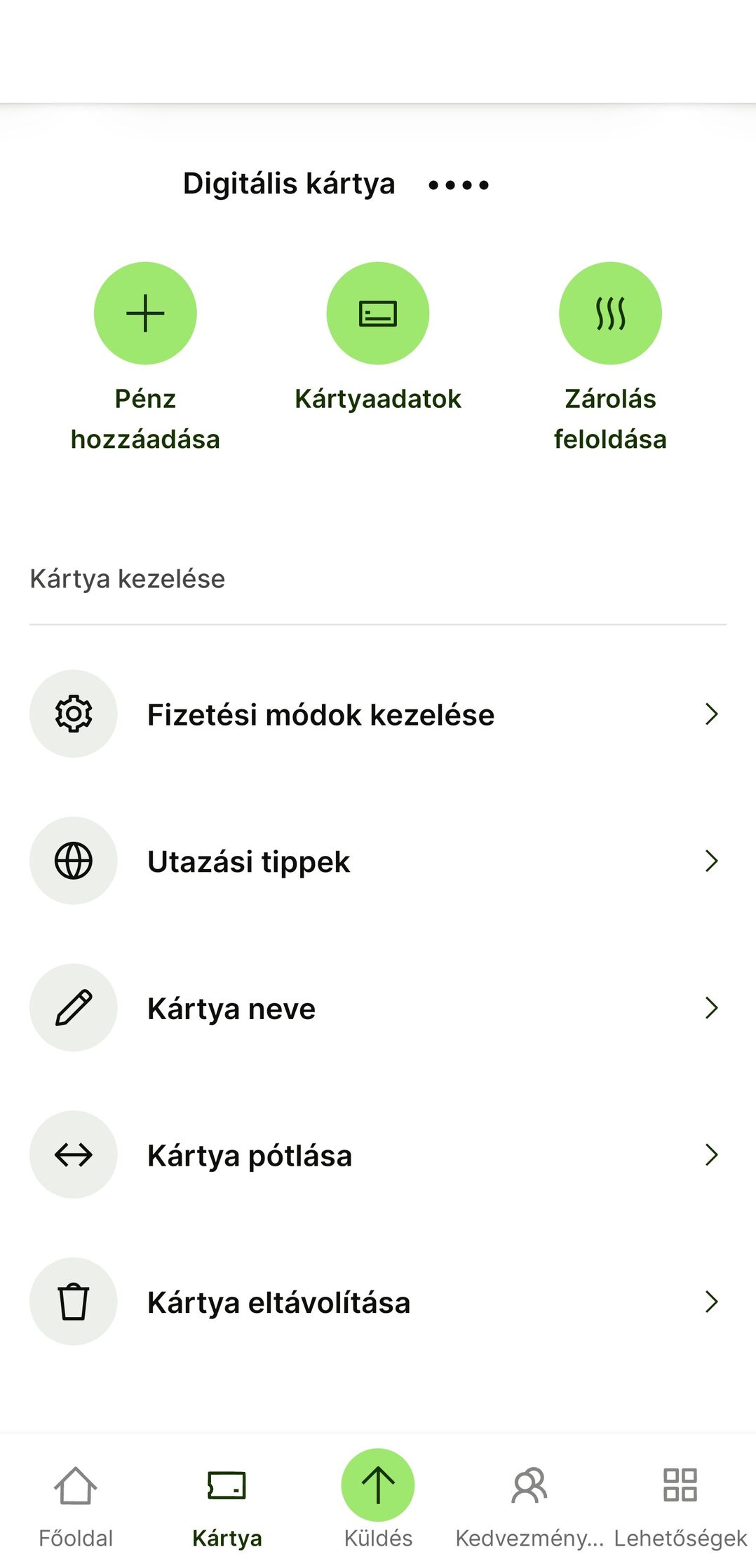This screenshot has height=1568, width=756.
Task: Tap the green Küldés button
Action: 378,1485
